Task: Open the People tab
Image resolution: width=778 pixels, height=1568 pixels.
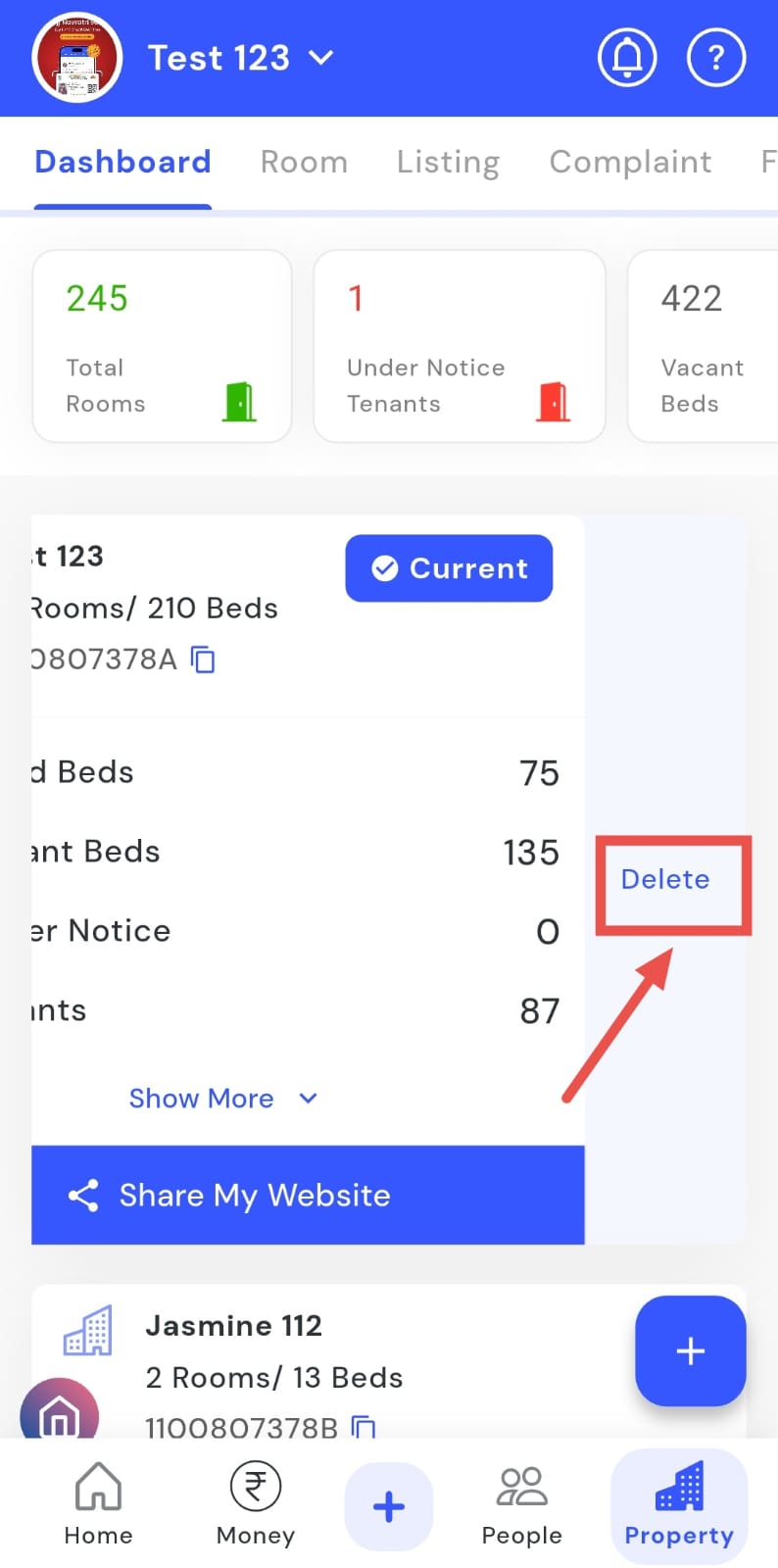Action: 521,1504
